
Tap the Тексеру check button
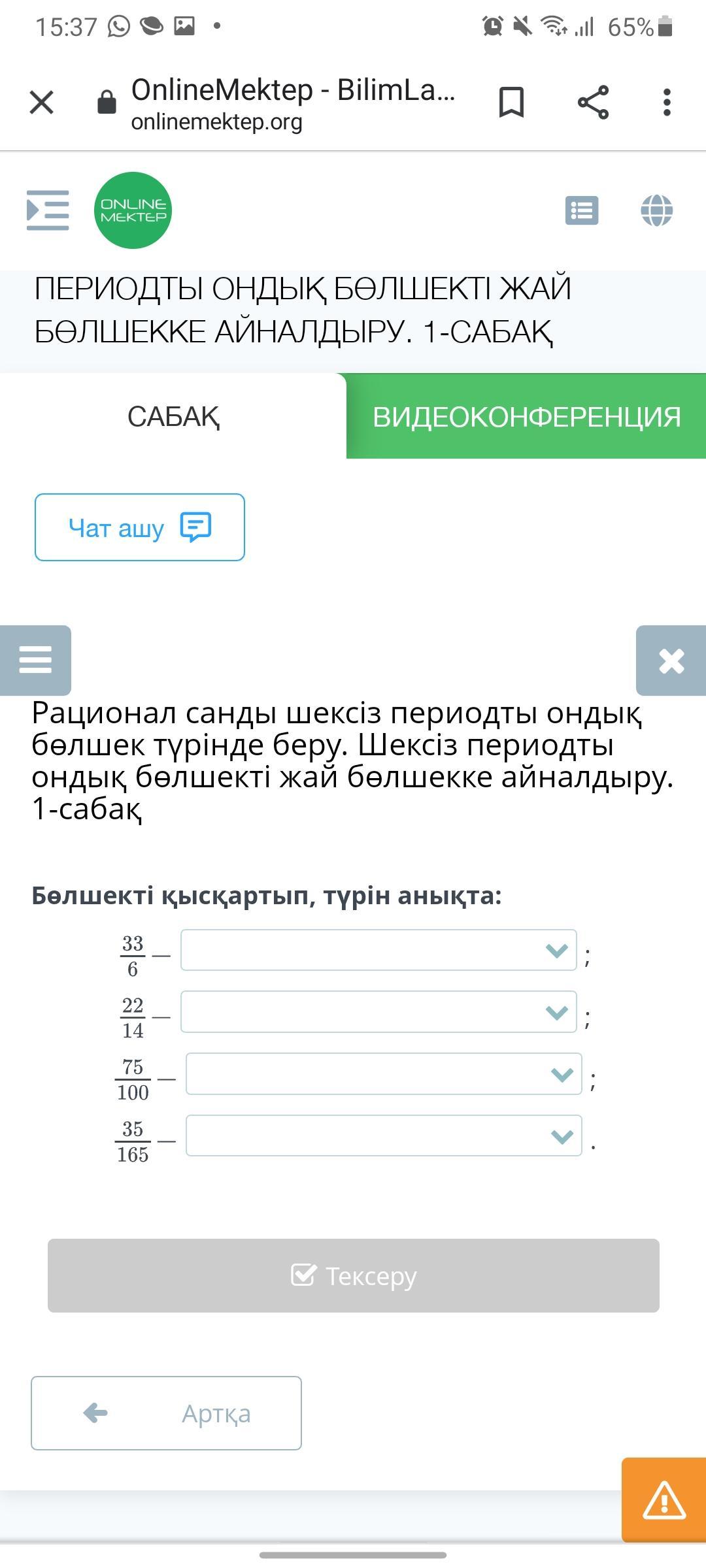(354, 1276)
